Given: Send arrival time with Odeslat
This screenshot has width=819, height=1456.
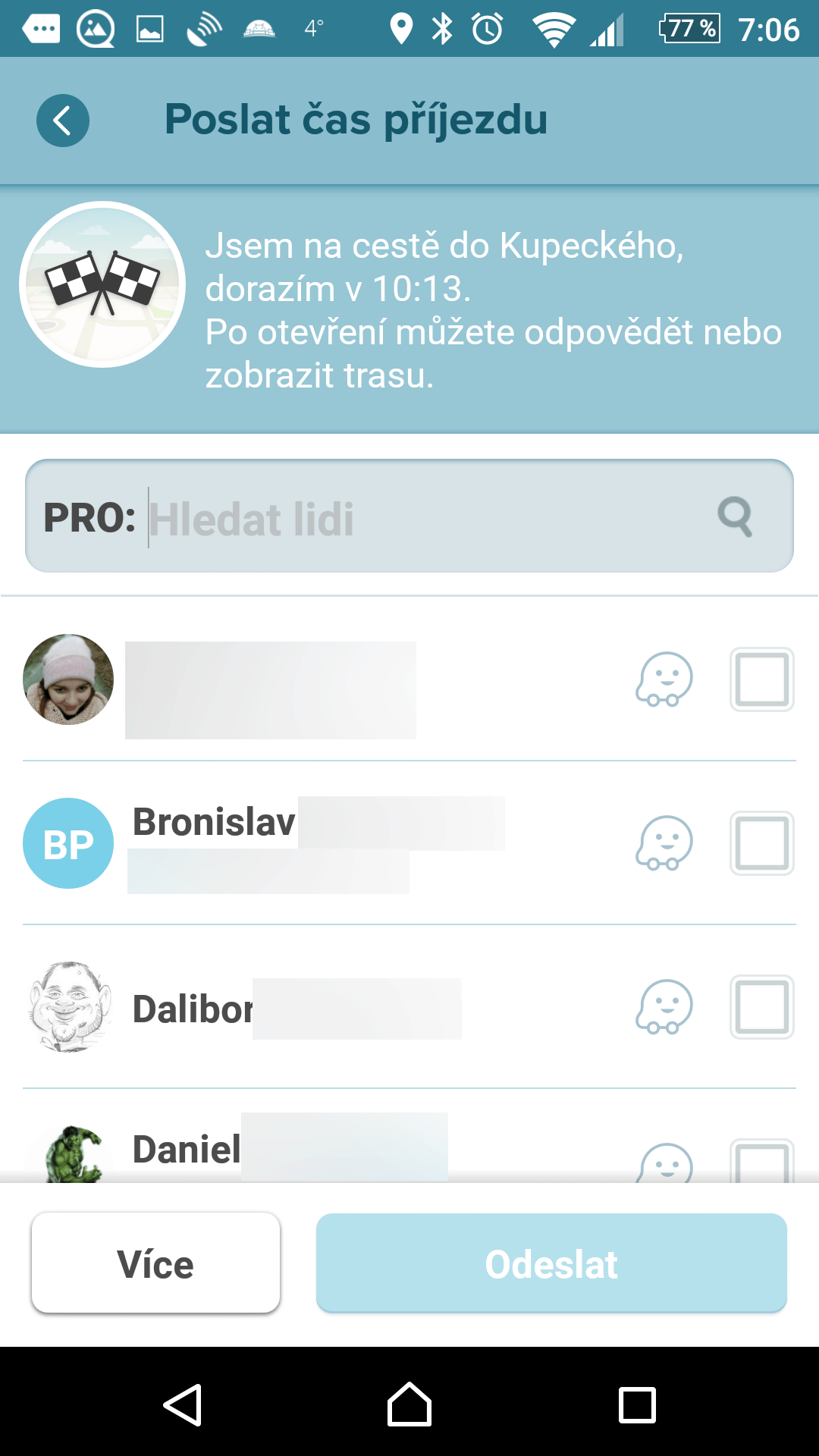Looking at the screenshot, I should (x=551, y=1263).
